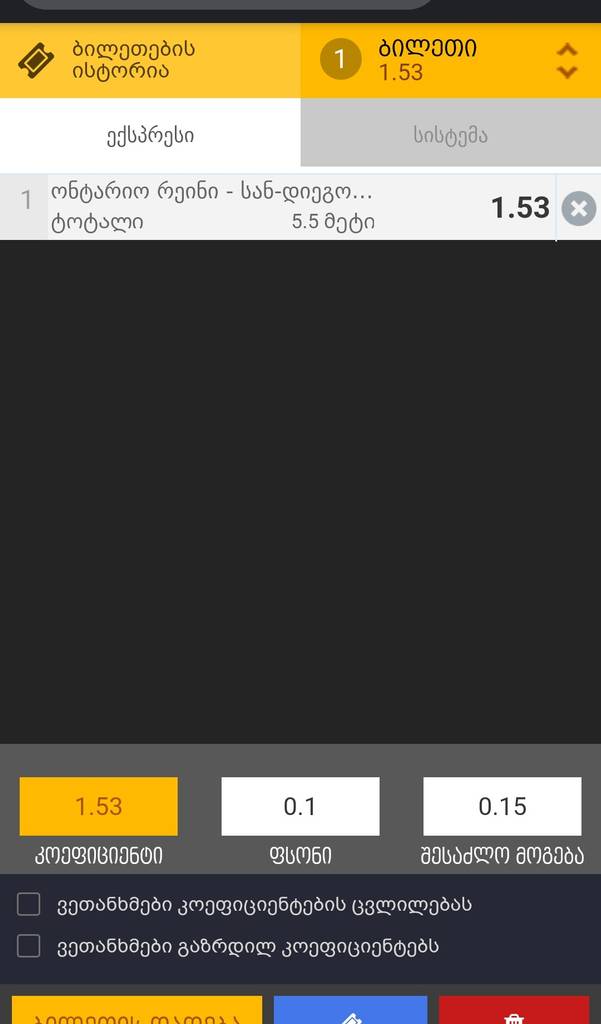Tap the yellow place-bet button

tap(137, 1012)
